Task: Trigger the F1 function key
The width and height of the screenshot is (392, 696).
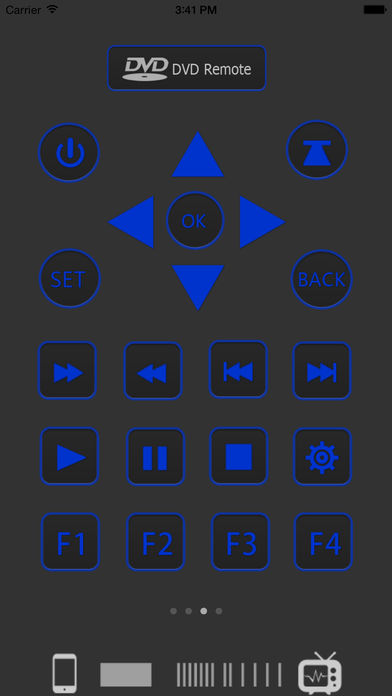Action: point(71,542)
